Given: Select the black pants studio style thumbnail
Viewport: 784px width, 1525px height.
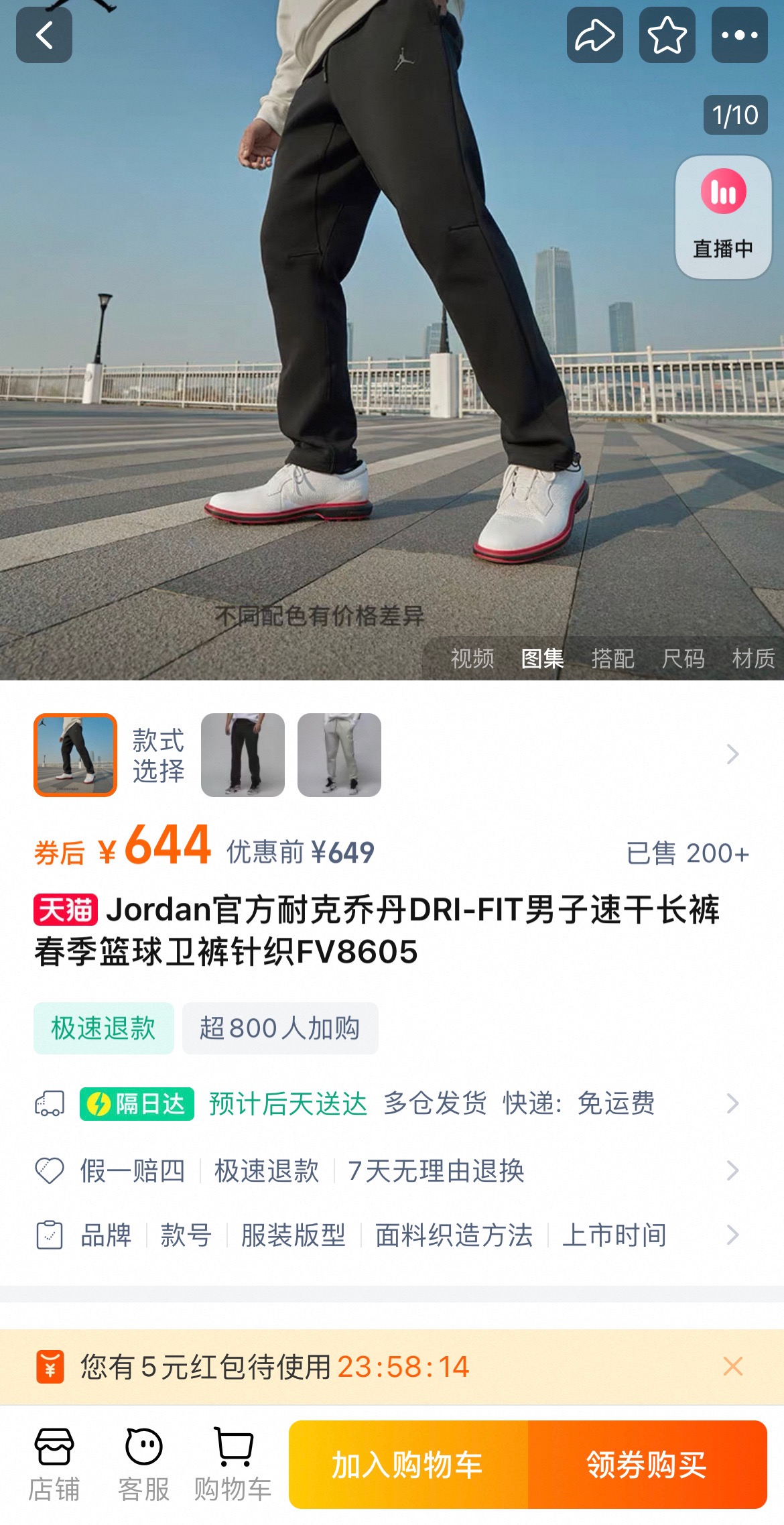Looking at the screenshot, I should coord(243,755).
